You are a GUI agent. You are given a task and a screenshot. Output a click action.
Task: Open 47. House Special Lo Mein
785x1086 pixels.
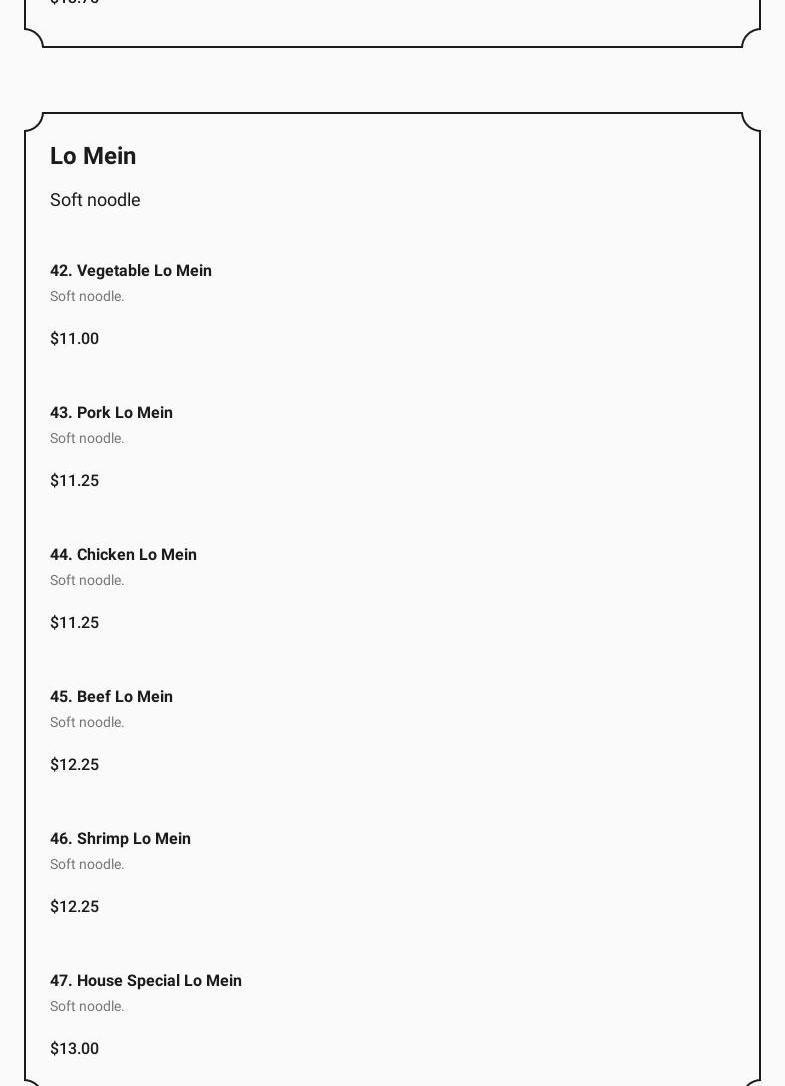146,981
